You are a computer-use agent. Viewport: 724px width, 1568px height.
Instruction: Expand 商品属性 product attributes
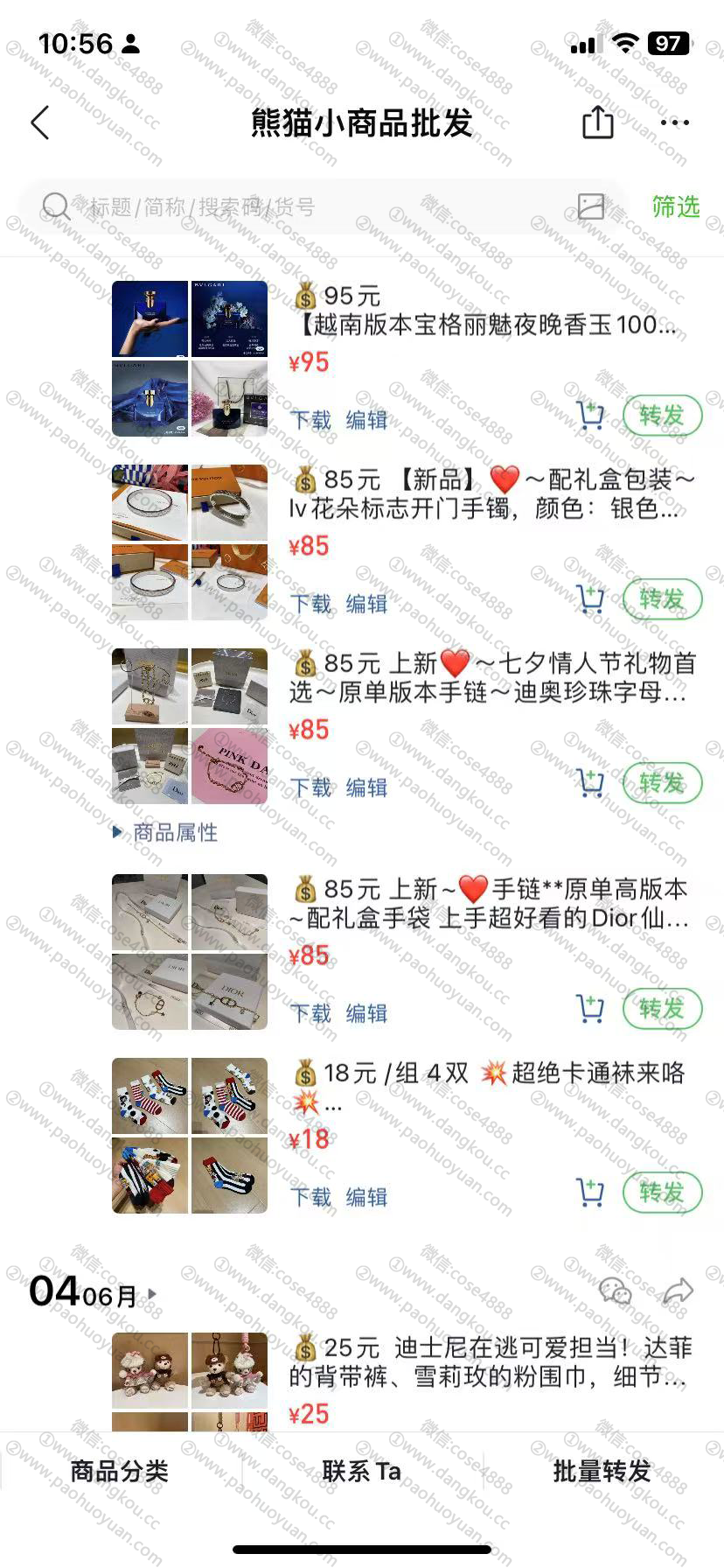[x=166, y=832]
